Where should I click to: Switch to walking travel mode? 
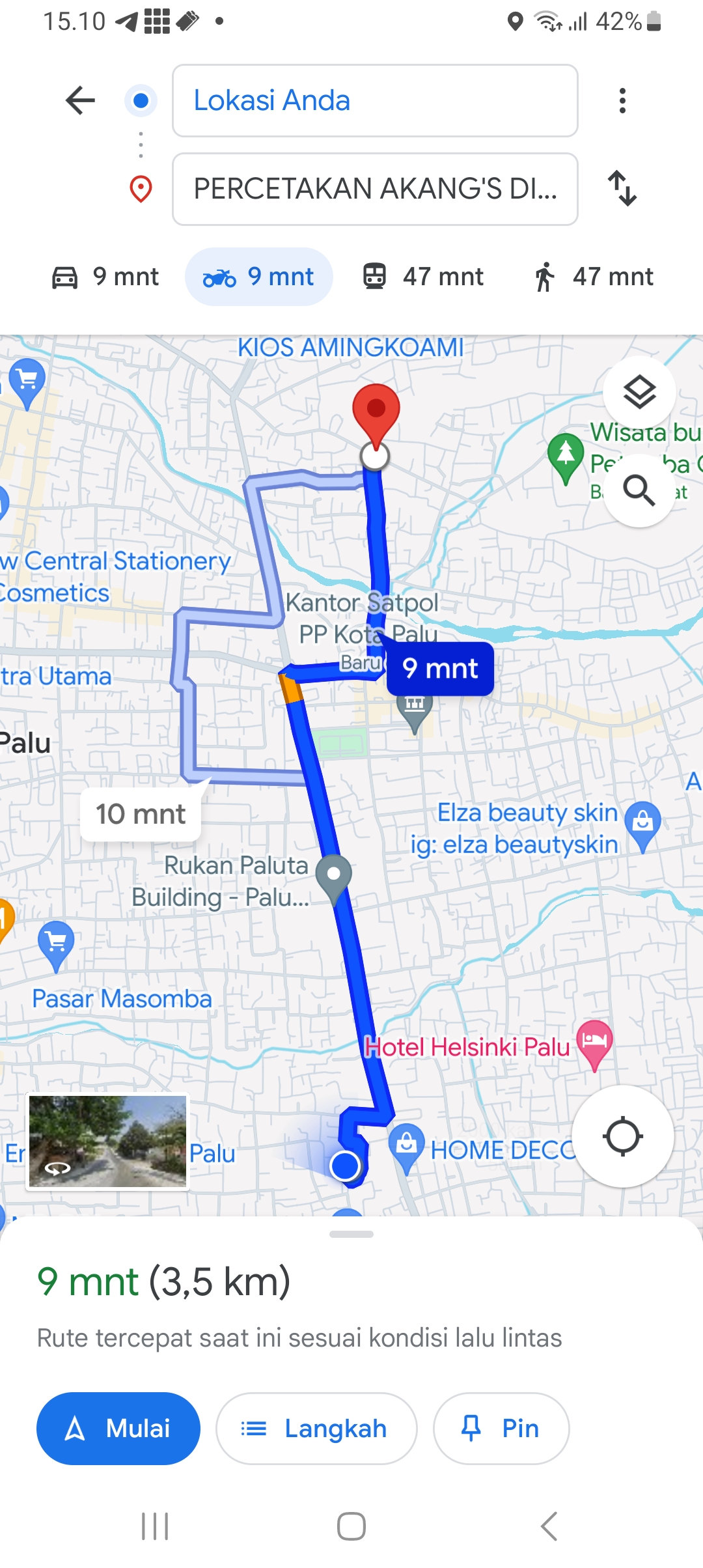coord(594,277)
